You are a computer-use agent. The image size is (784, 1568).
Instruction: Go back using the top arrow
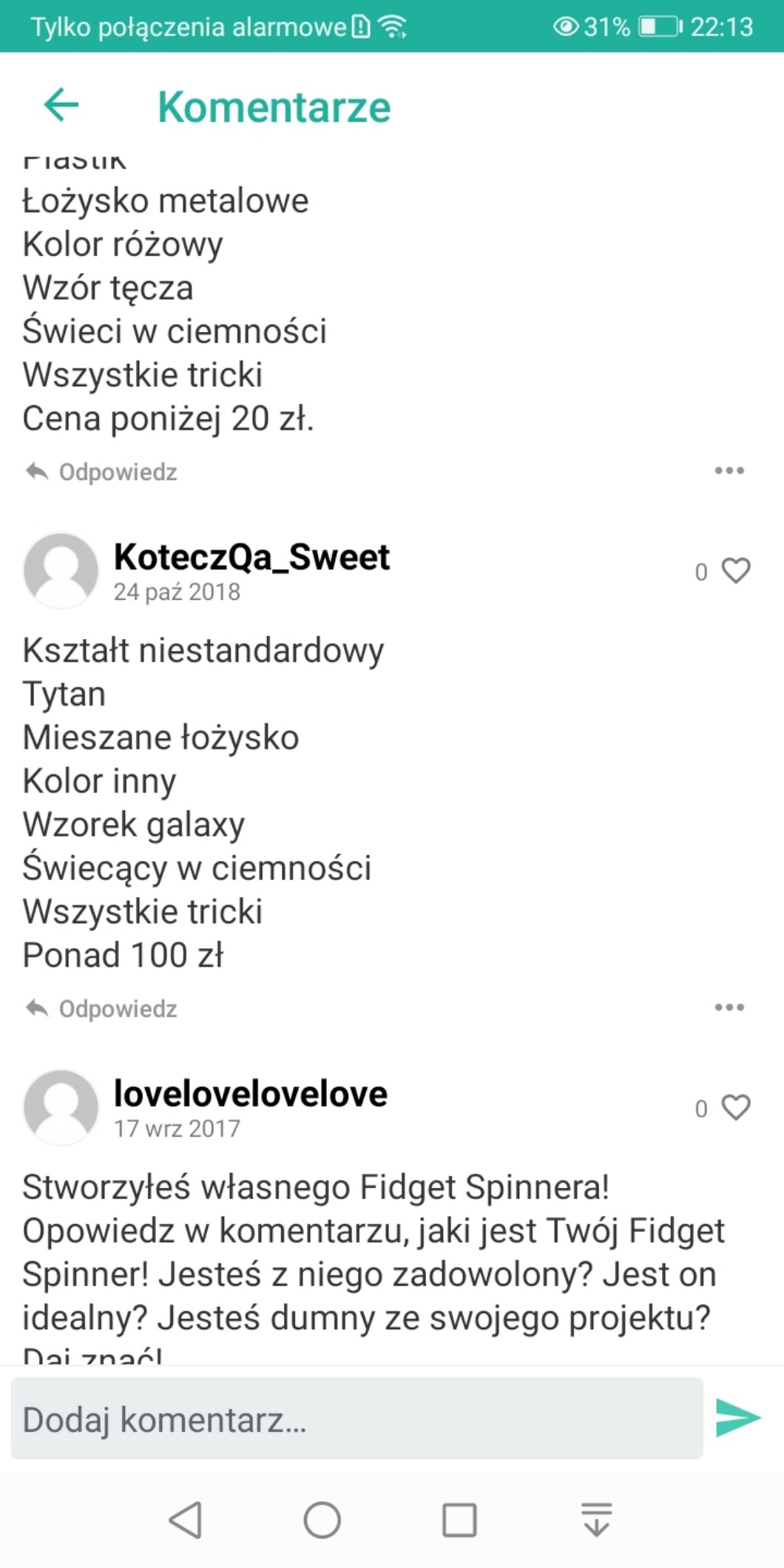(61, 104)
